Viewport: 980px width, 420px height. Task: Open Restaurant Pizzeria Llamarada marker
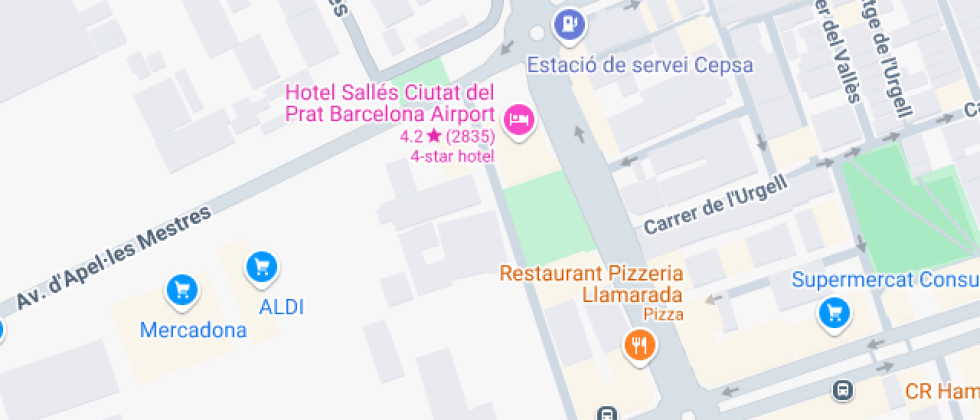[638, 346]
